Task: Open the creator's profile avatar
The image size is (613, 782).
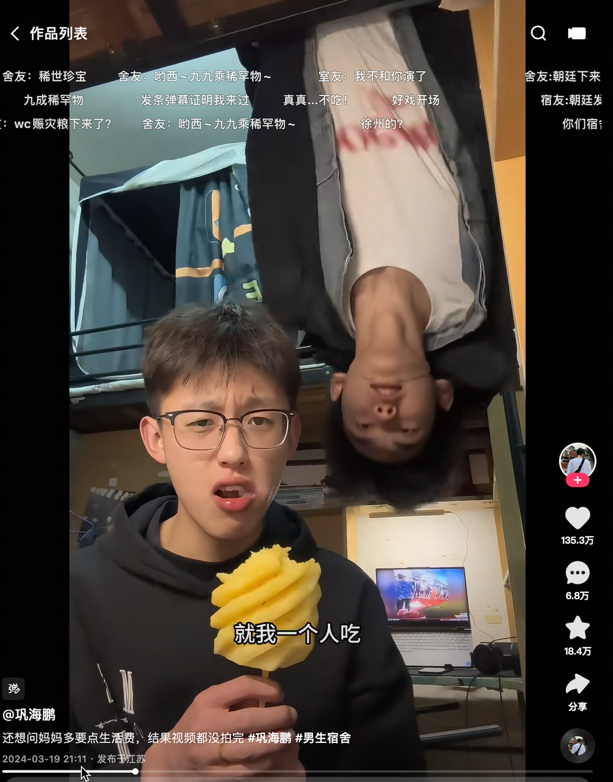Action: click(x=577, y=459)
